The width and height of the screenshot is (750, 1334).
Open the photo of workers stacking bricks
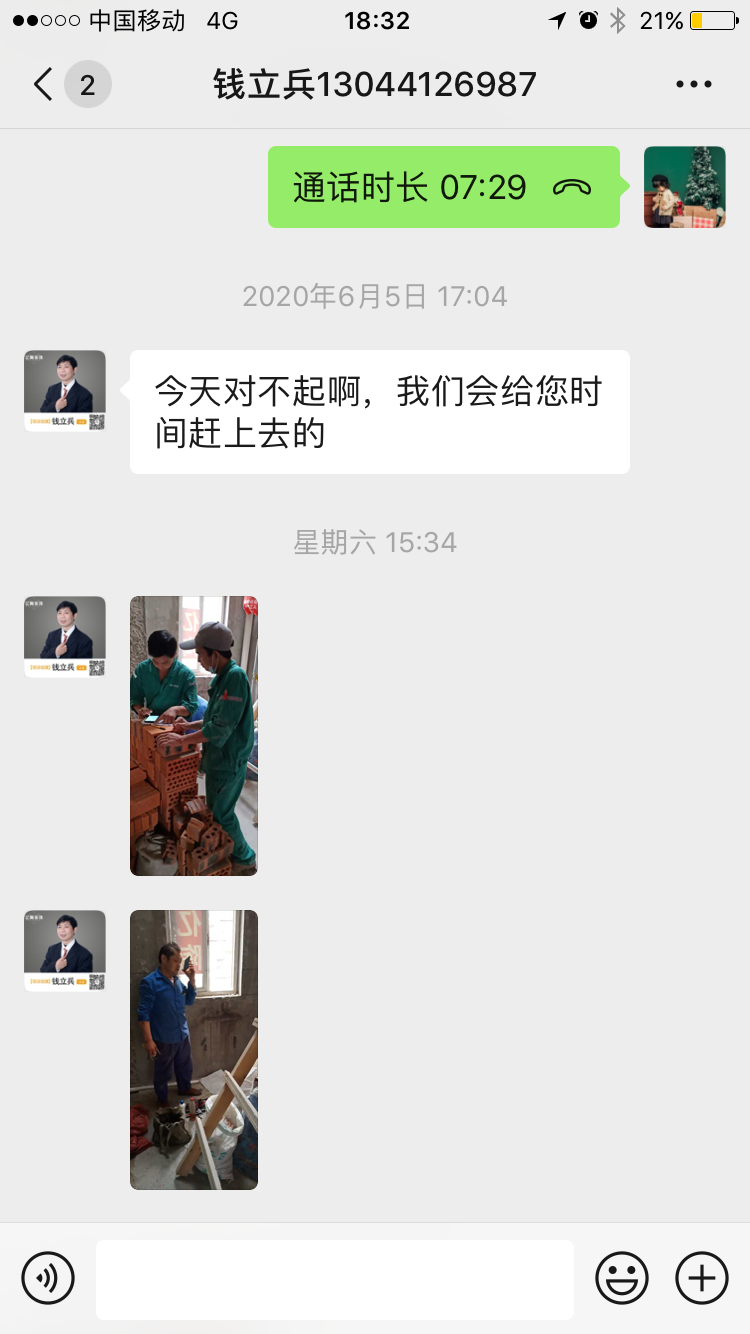pyautogui.click(x=194, y=736)
